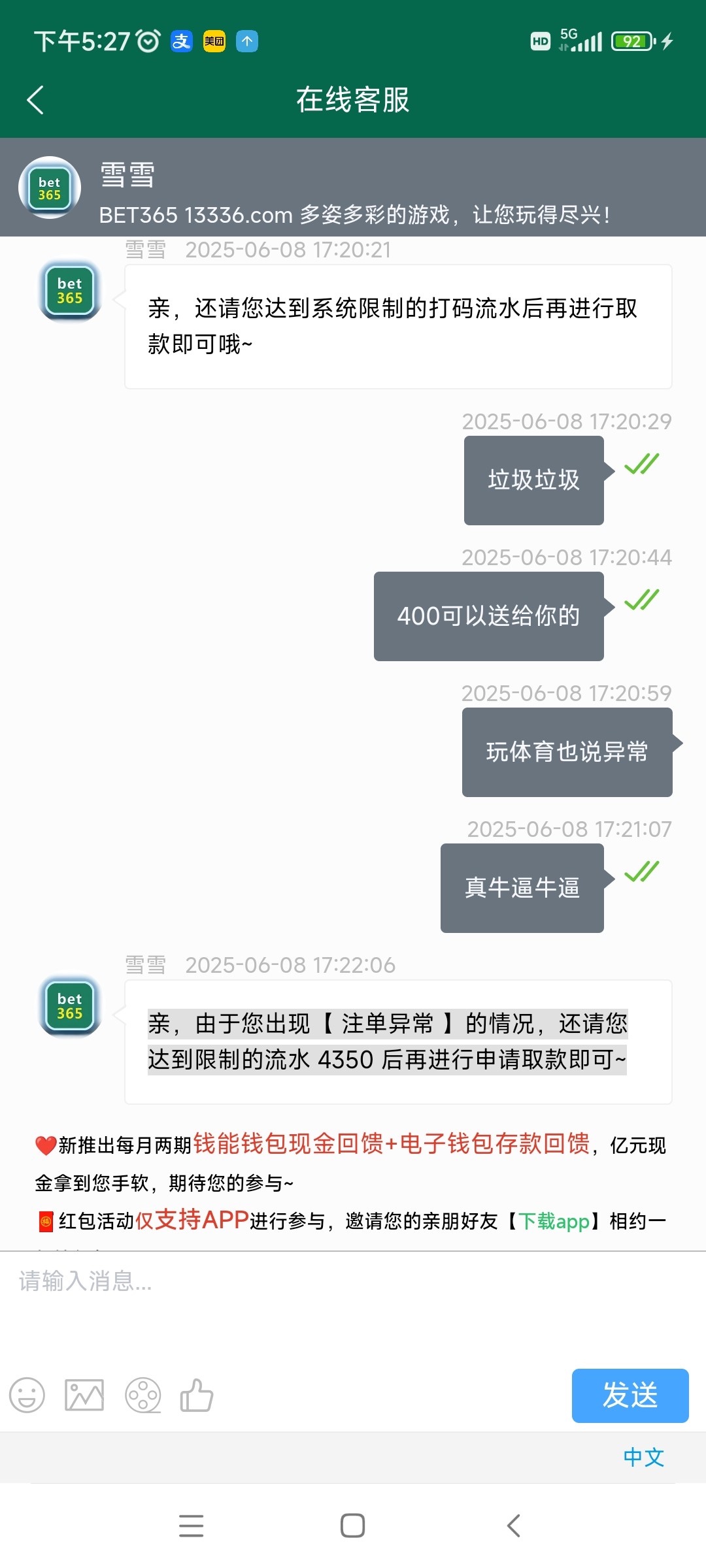Image resolution: width=706 pixels, height=1568 pixels.
Task: Open the 中文 language selector
Action: 644,1456
